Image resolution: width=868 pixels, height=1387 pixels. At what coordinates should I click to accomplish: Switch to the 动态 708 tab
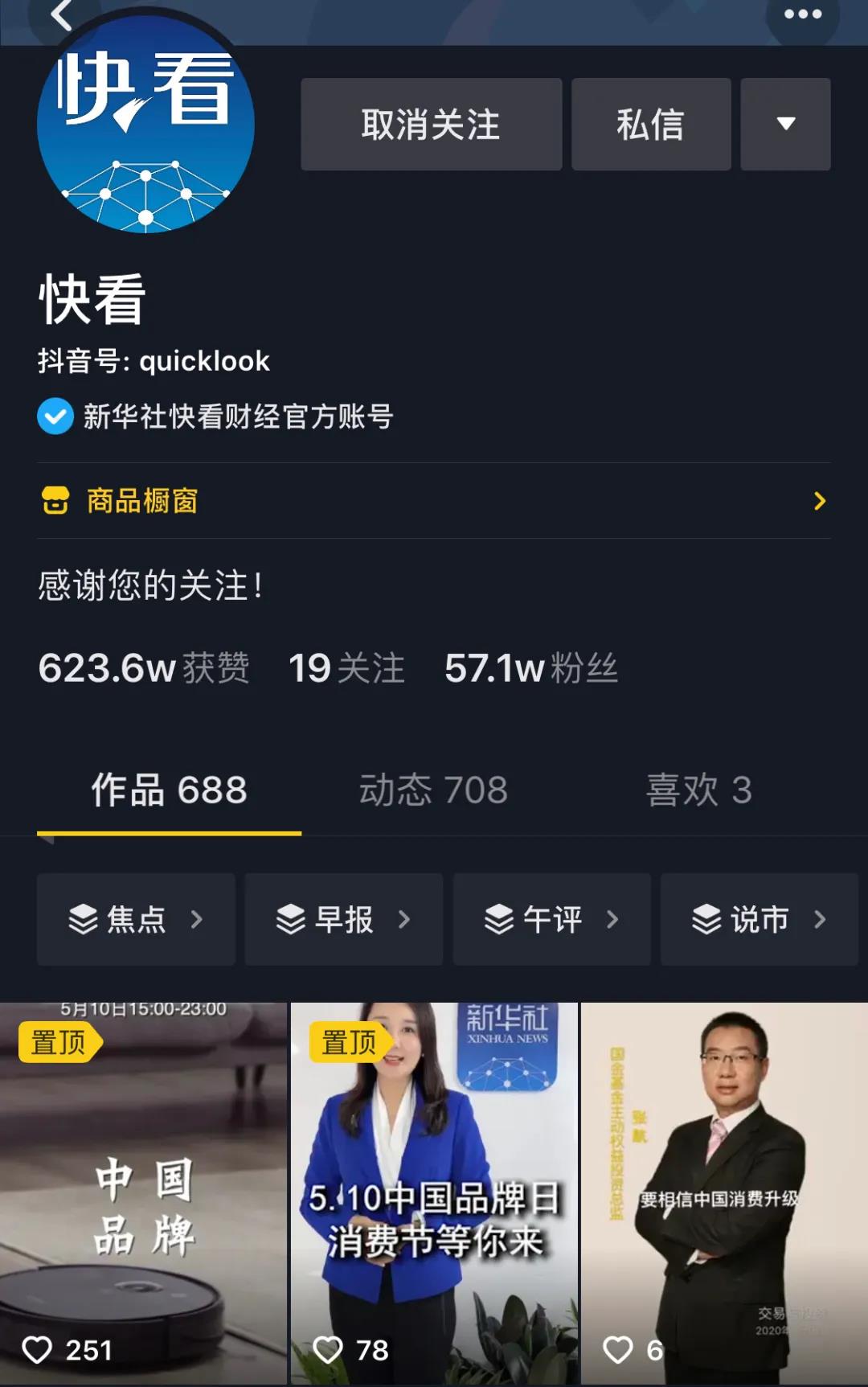coord(433,790)
